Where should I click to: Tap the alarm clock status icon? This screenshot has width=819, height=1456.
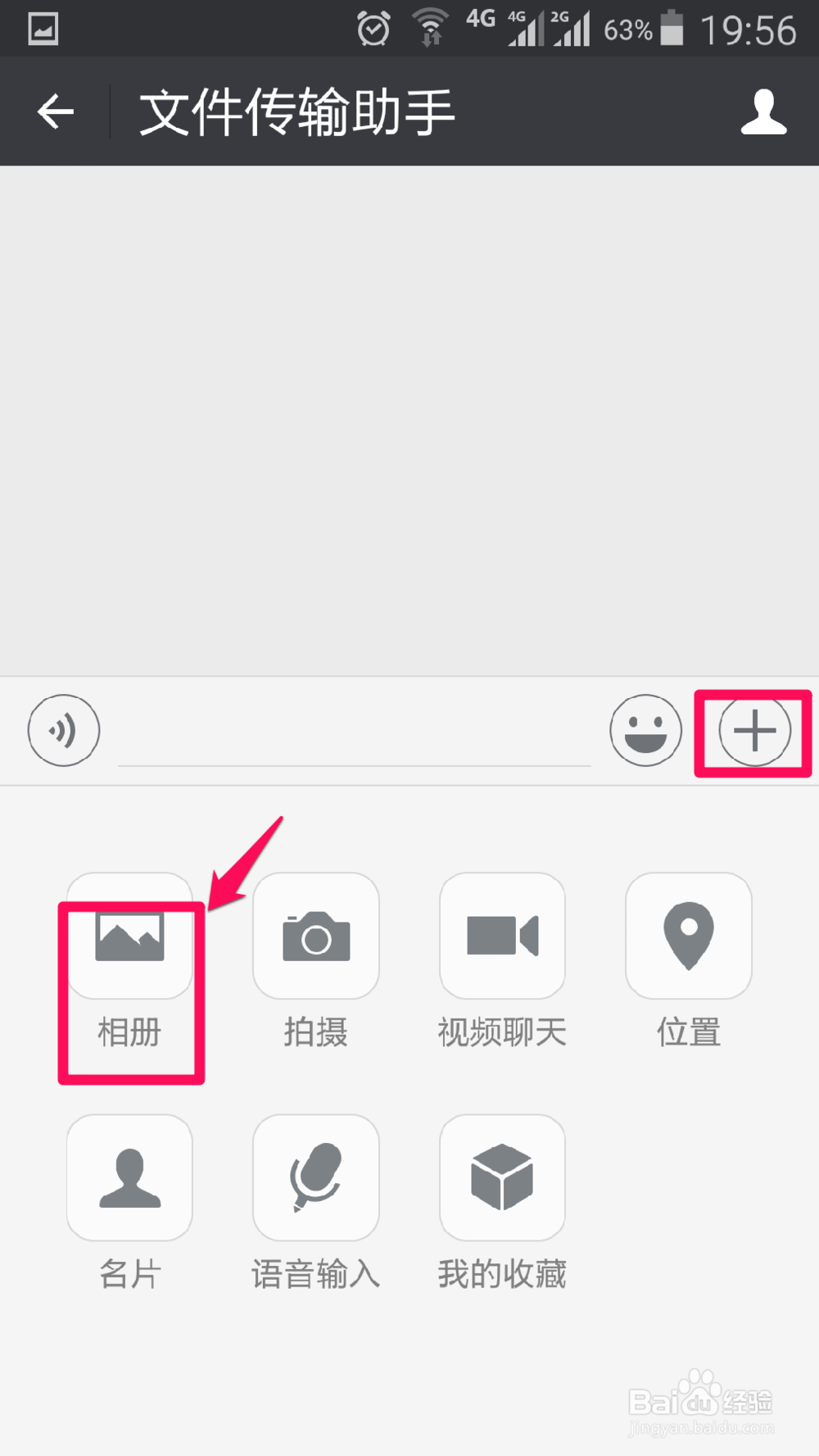click(x=374, y=27)
